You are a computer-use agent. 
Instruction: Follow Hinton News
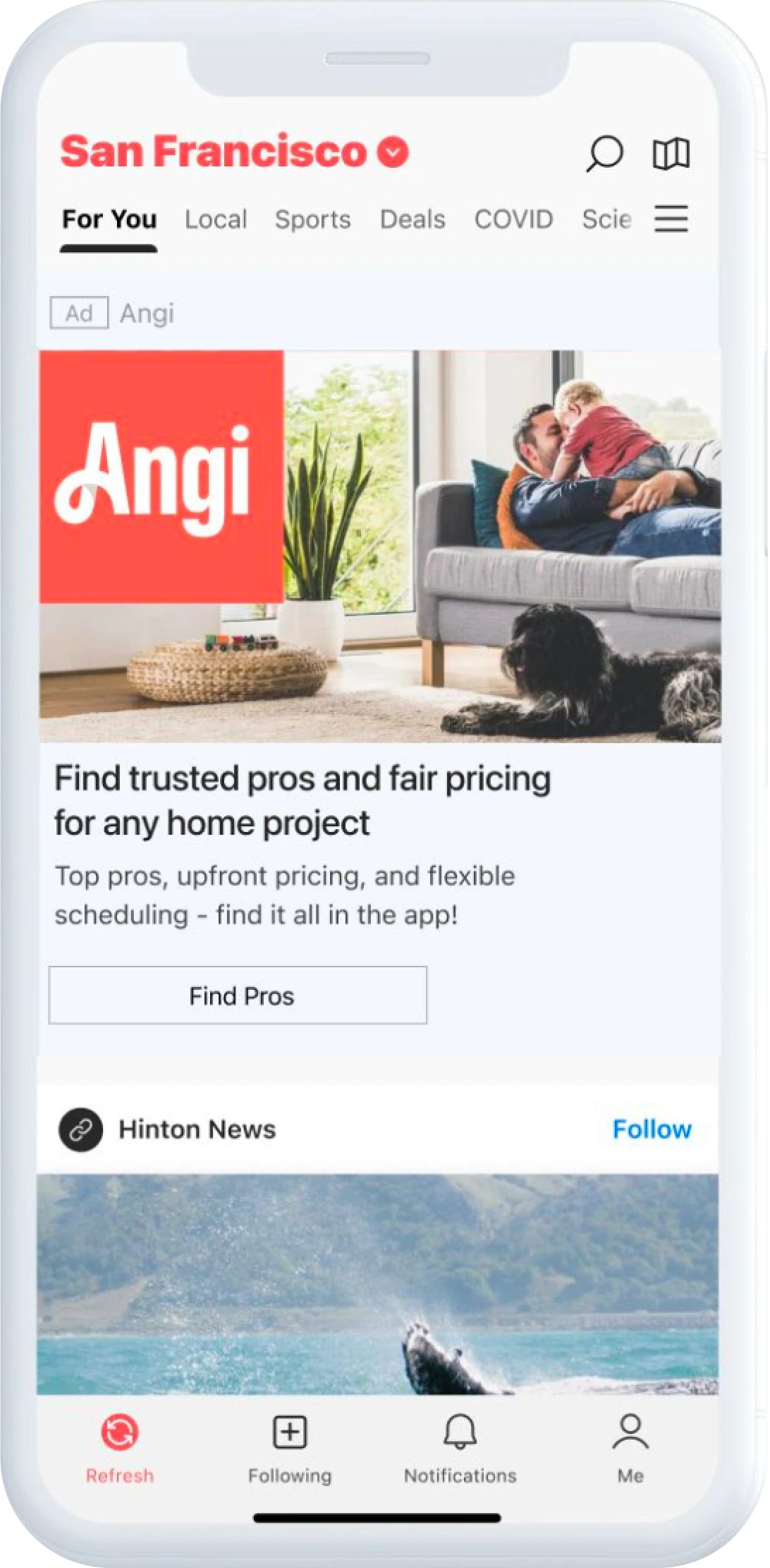(652, 1129)
